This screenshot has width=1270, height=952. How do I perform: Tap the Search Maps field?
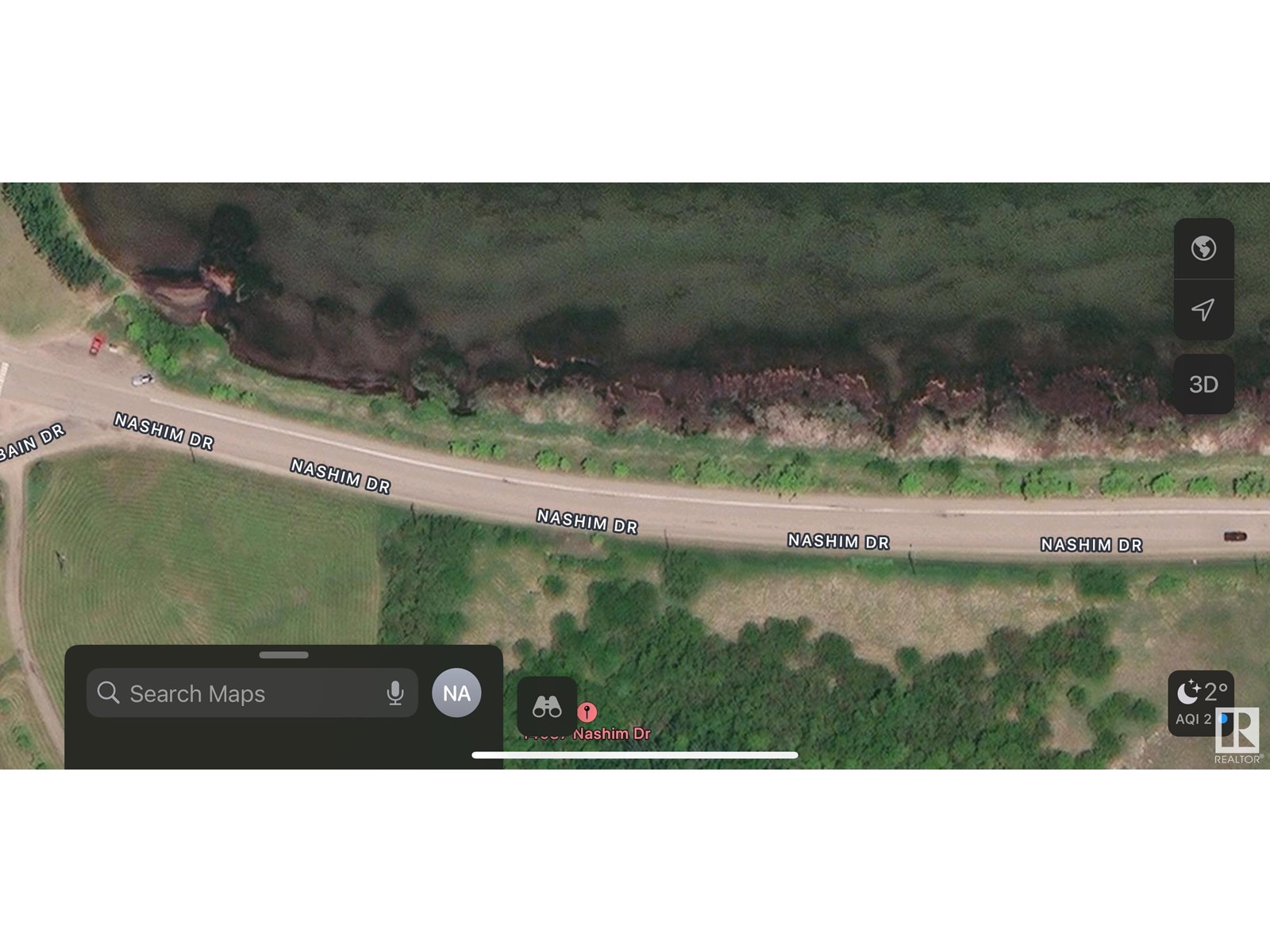pos(238,693)
